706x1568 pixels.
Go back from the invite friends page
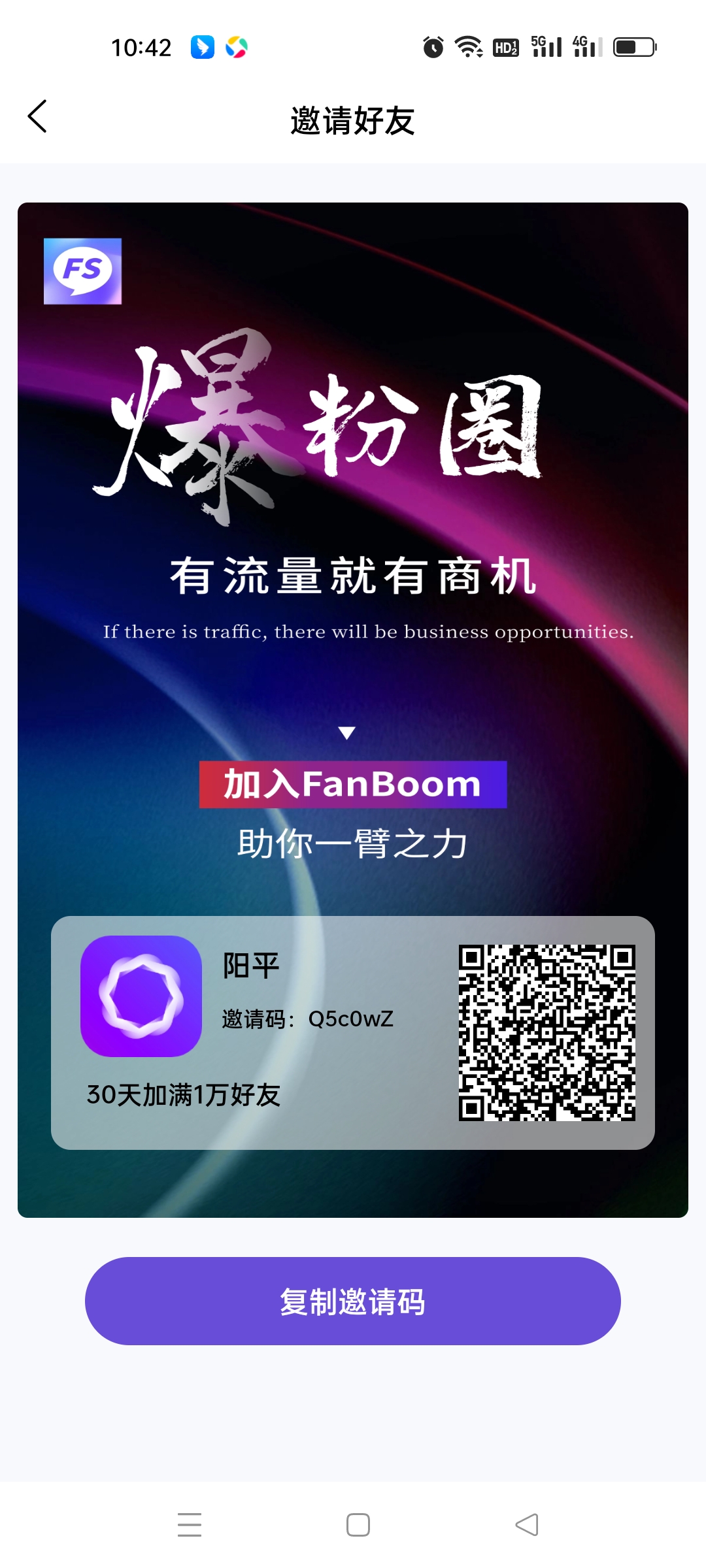38,118
